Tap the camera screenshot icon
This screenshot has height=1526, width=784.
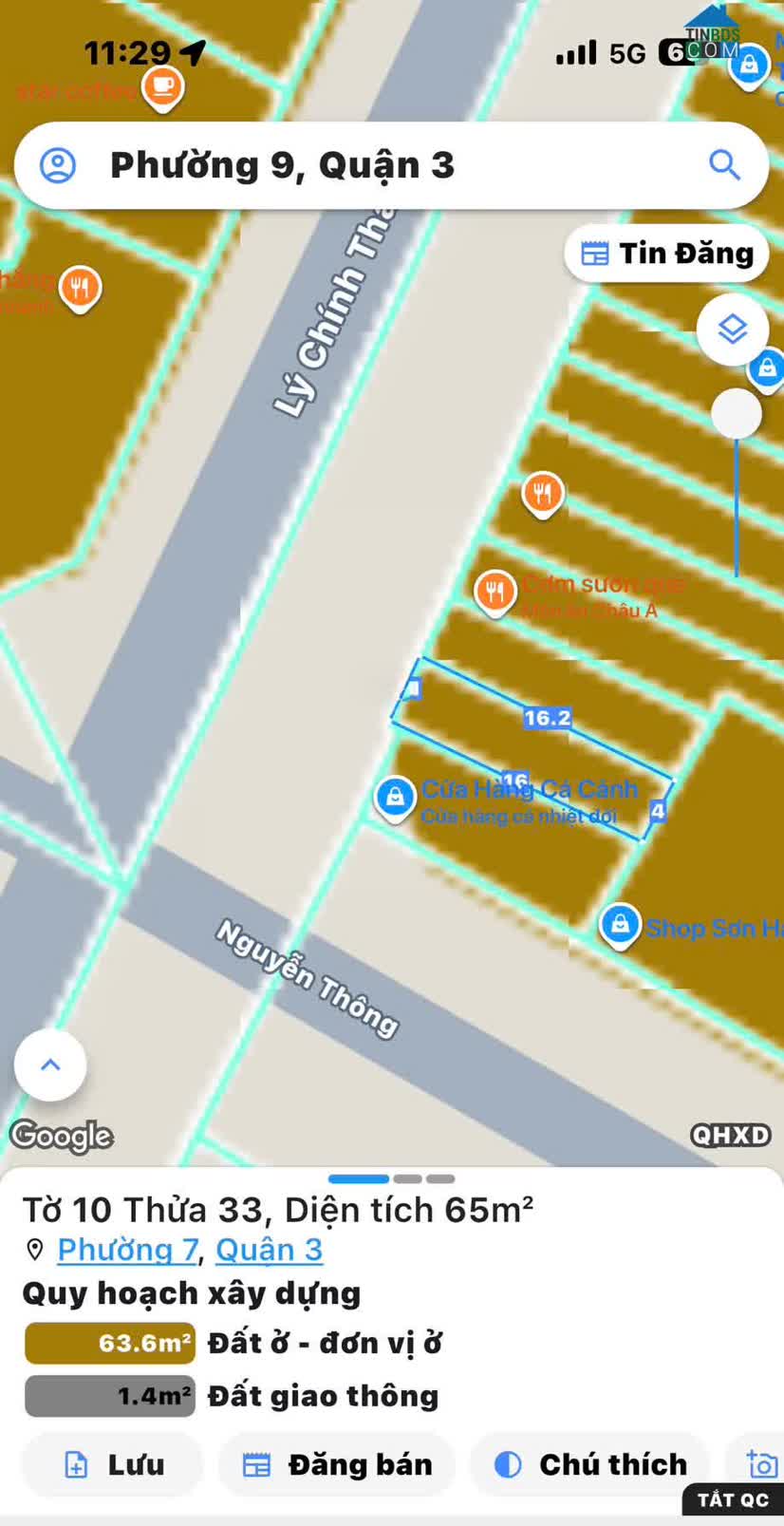point(761,1464)
